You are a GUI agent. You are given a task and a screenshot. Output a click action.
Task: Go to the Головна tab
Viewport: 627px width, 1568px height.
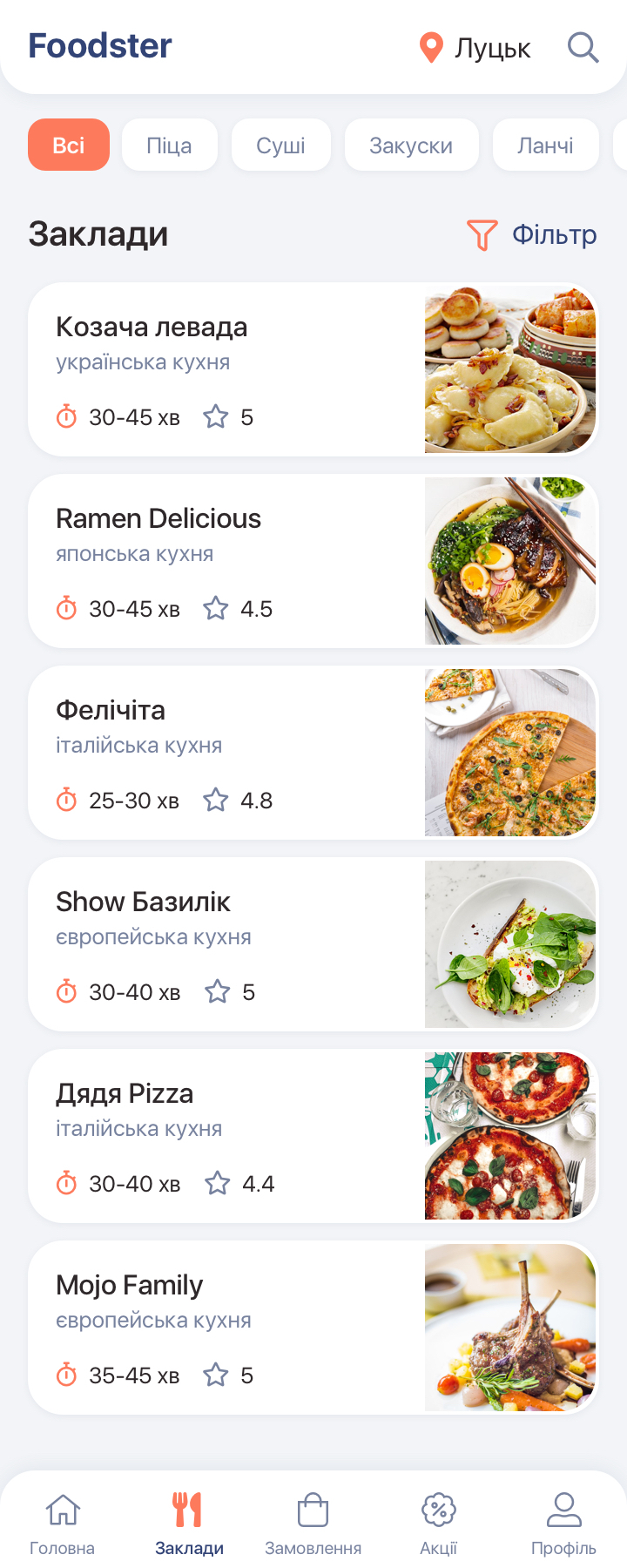click(63, 1523)
